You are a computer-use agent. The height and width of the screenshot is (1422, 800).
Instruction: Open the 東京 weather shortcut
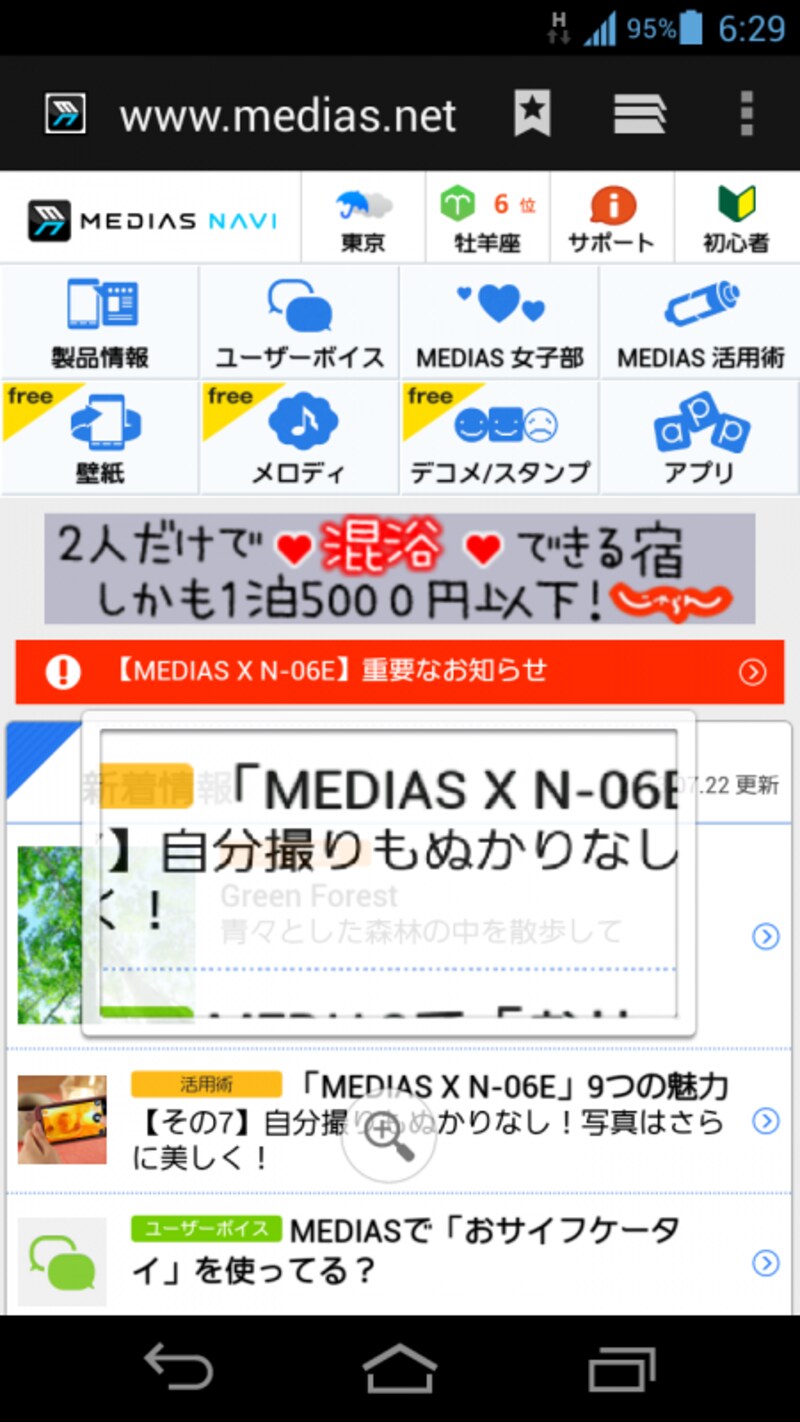click(363, 219)
